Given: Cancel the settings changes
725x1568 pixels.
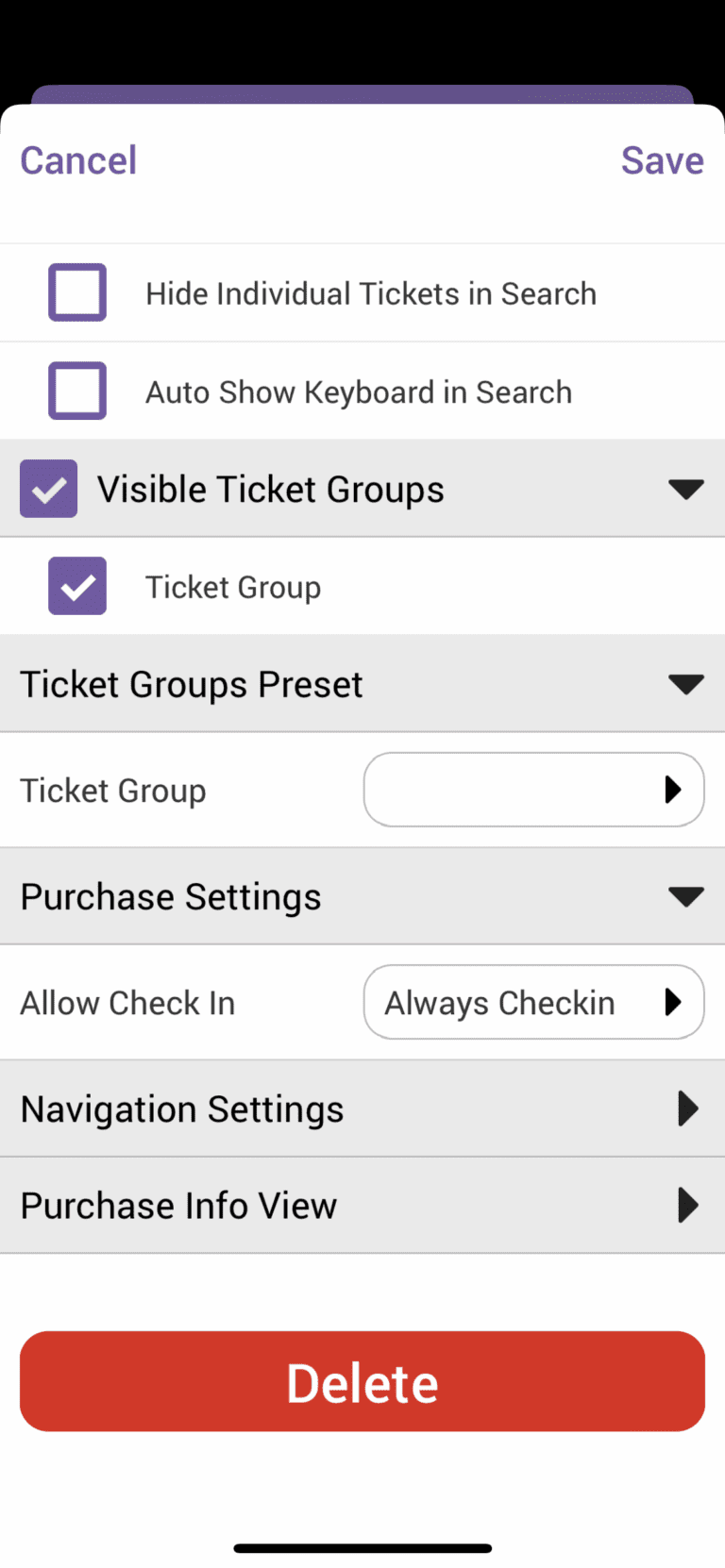Looking at the screenshot, I should pos(77,160).
